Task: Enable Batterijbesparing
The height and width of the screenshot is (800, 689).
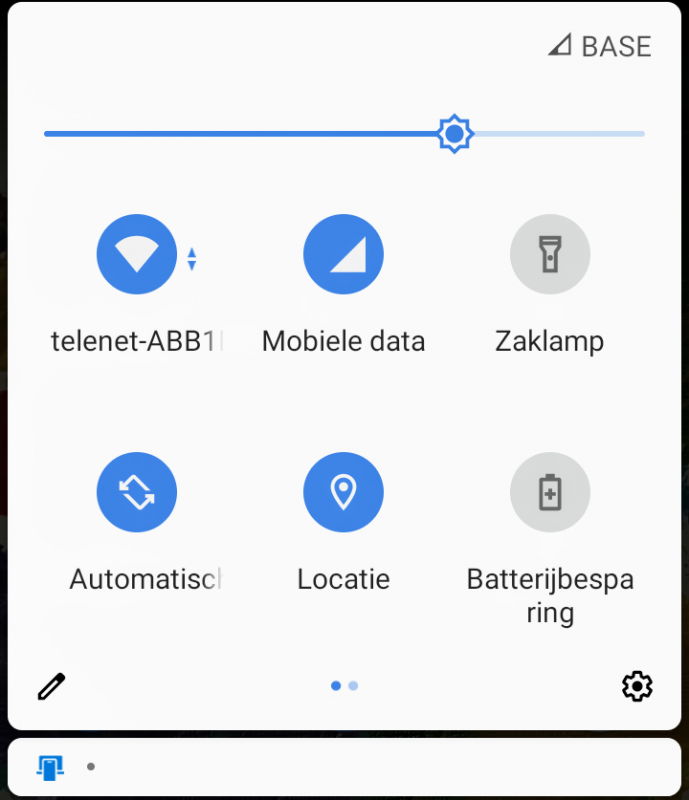Action: [549, 492]
